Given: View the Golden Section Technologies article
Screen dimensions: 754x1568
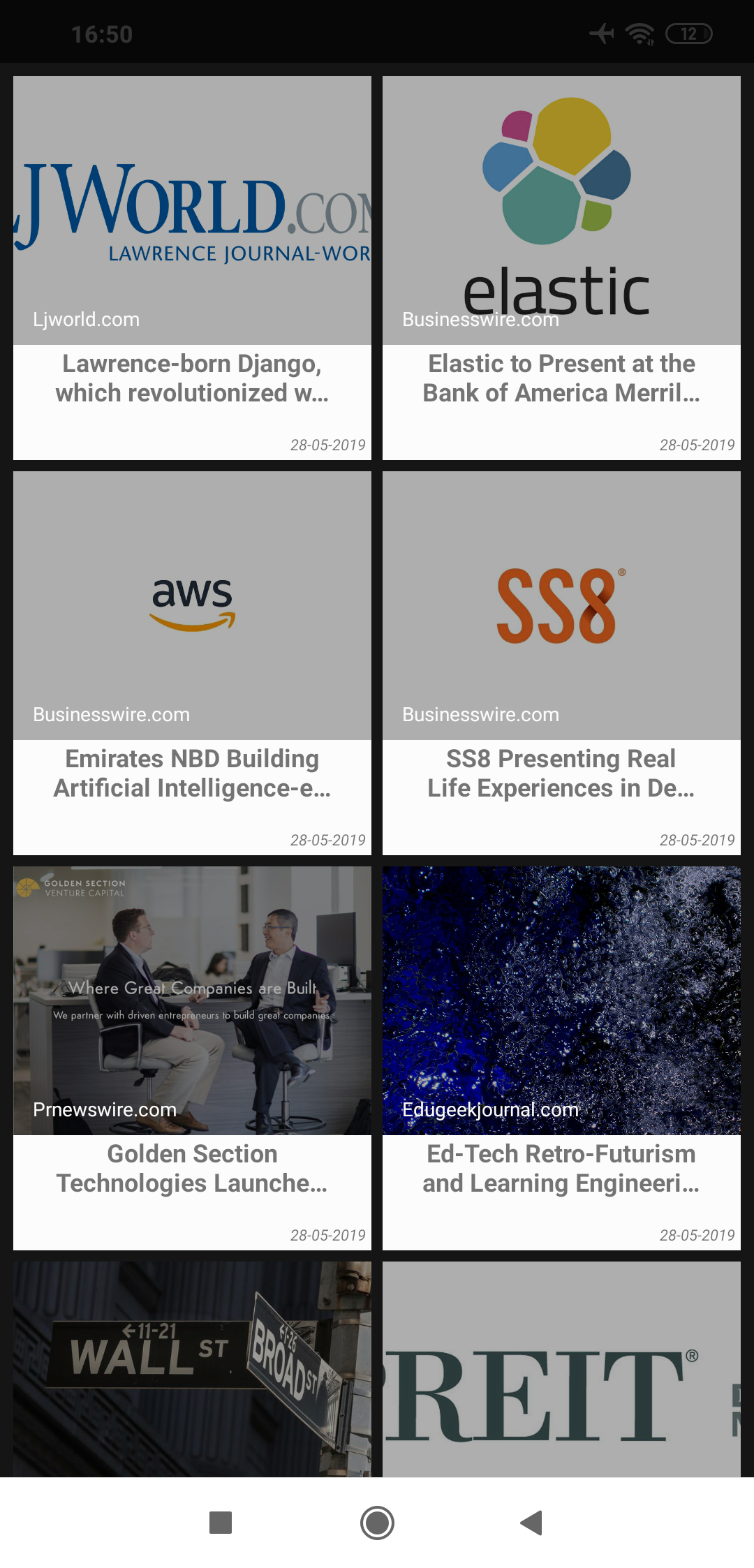Looking at the screenshot, I should pyautogui.click(x=192, y=1169).
